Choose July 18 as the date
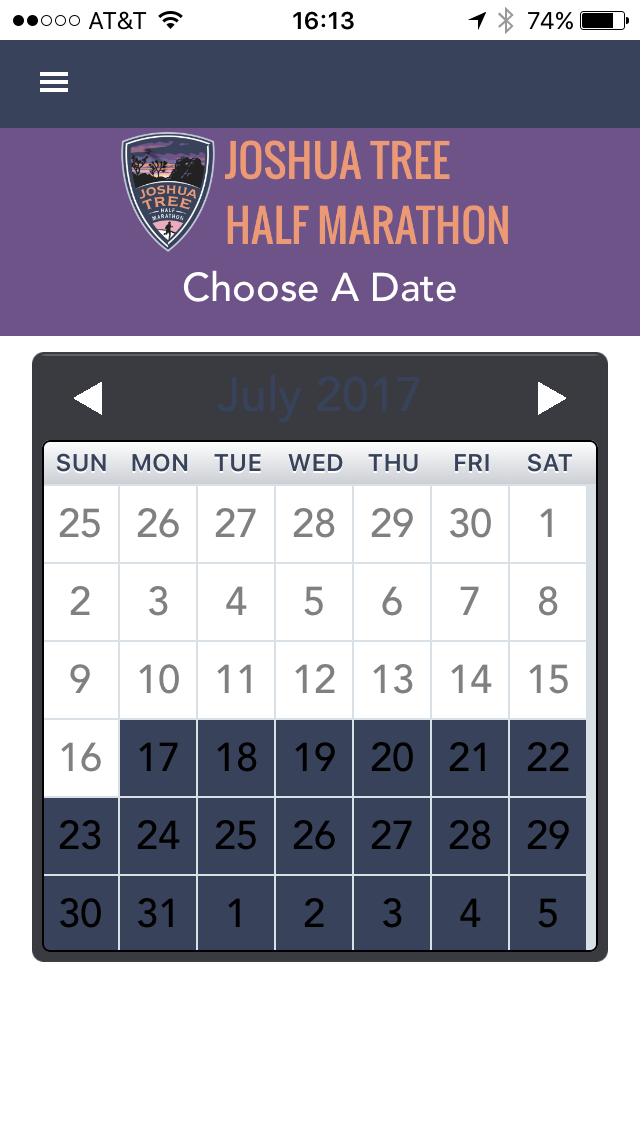 pyautogui.click(x=236, y=758)
